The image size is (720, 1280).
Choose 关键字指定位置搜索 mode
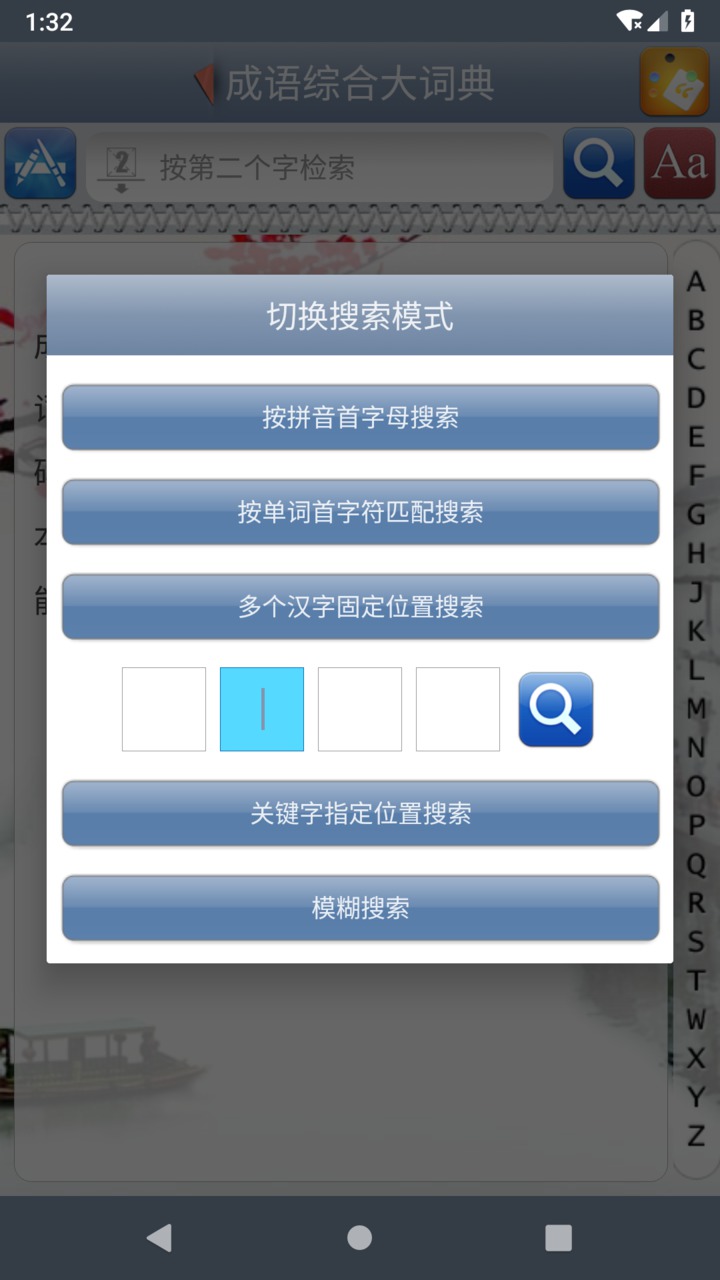pyautogui.click(x=360, y=813)
